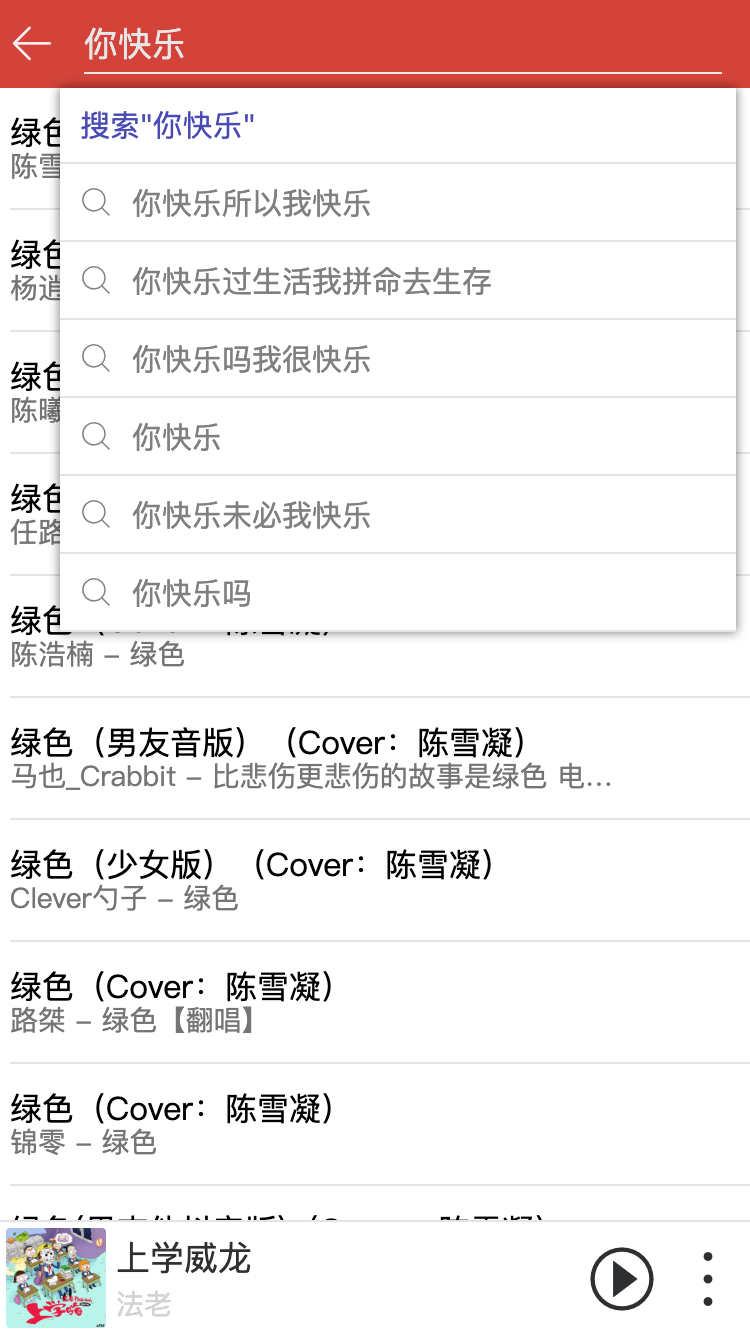Select the 搜索"你快乐" option

398,126
